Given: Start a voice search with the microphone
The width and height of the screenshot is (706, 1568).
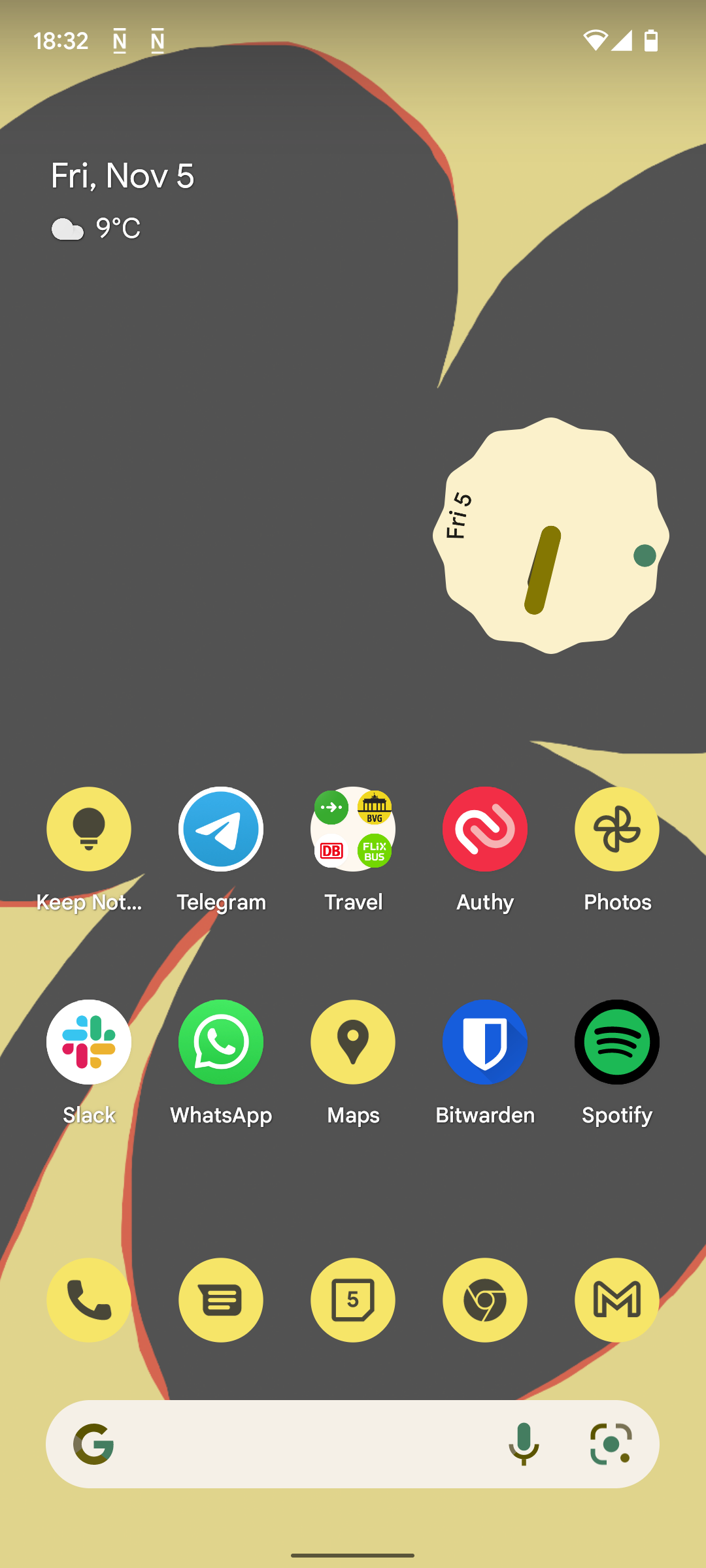Looking at the screenshot, I should click(524, 1444).
